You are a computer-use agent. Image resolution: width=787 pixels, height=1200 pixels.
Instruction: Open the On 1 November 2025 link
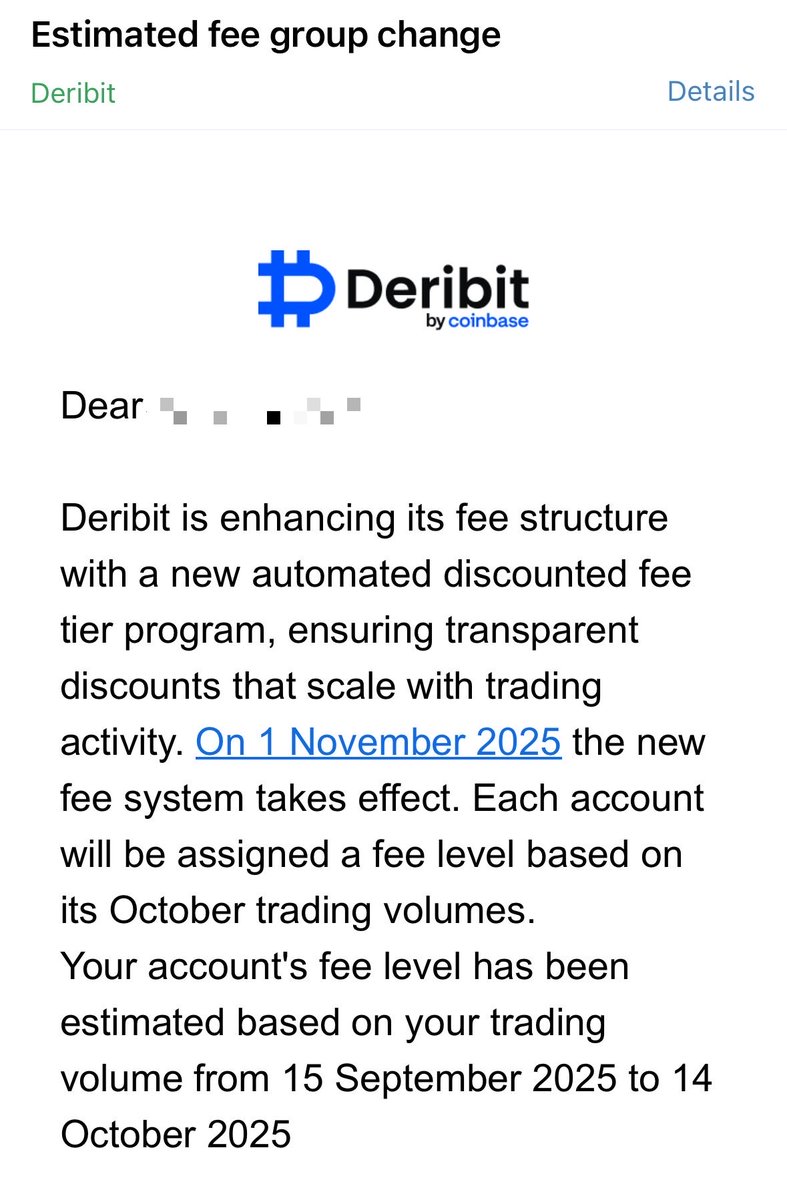[x=378, y=743]
